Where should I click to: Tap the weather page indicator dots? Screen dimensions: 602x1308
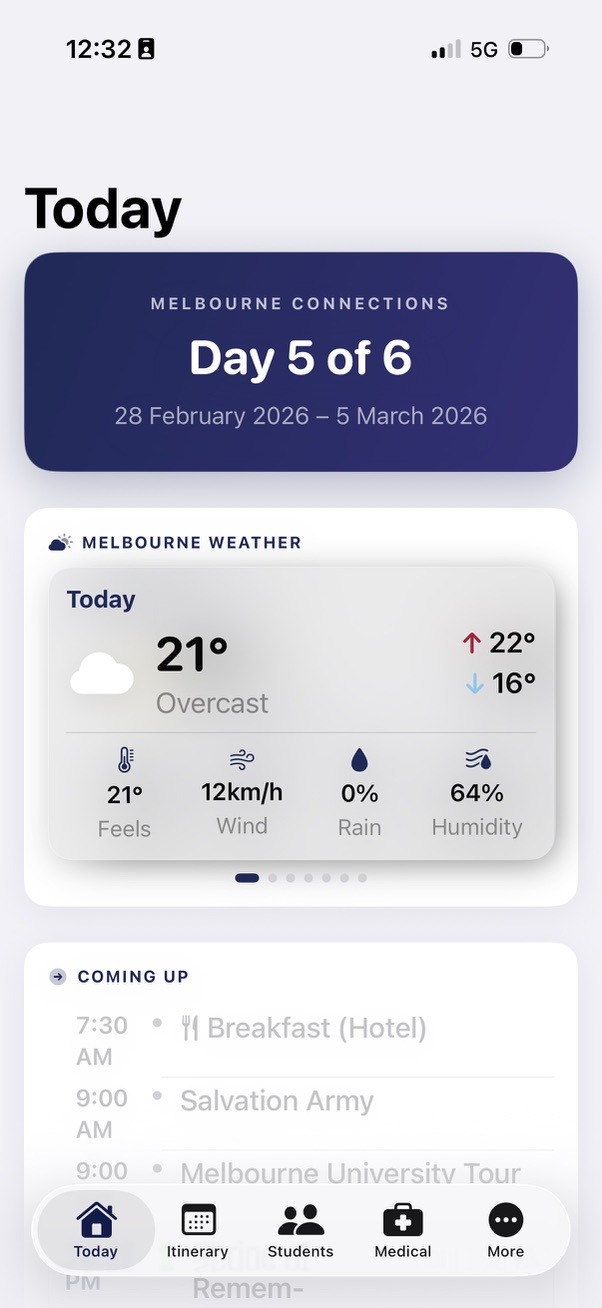coord(300,878)
